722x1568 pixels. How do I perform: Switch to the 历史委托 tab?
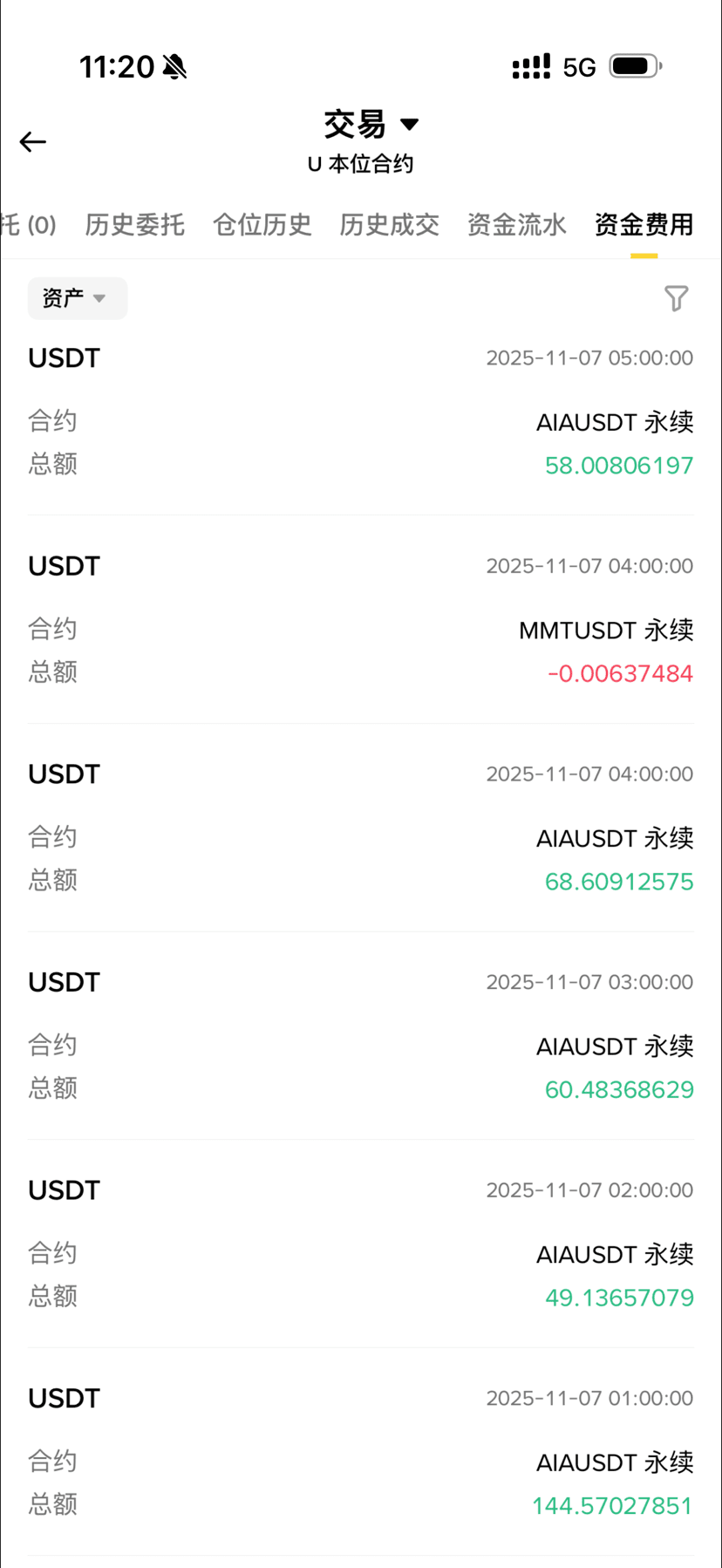(x=134, y=225)
